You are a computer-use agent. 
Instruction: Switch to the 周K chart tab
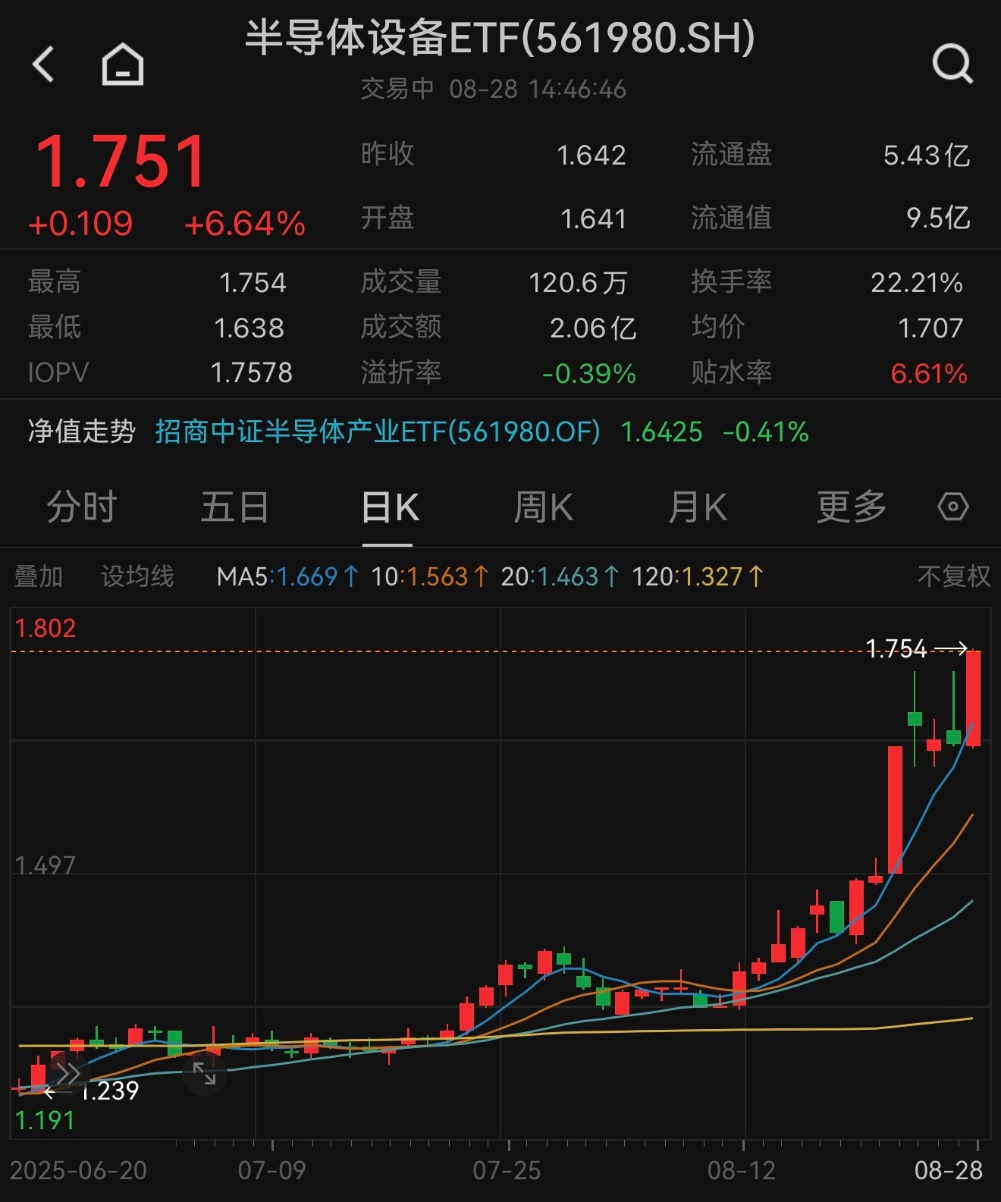click(543, 508)
